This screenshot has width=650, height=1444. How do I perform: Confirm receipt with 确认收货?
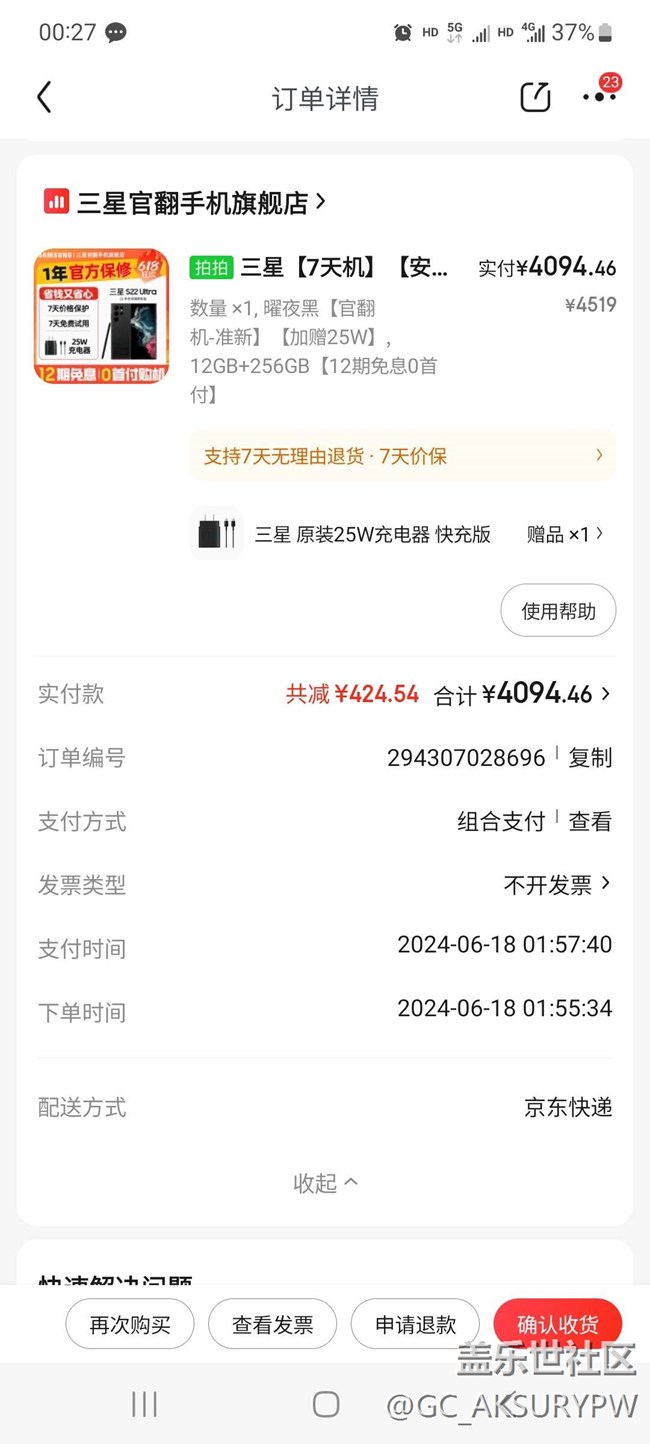pyautogui.click(x=558, y=1325)
